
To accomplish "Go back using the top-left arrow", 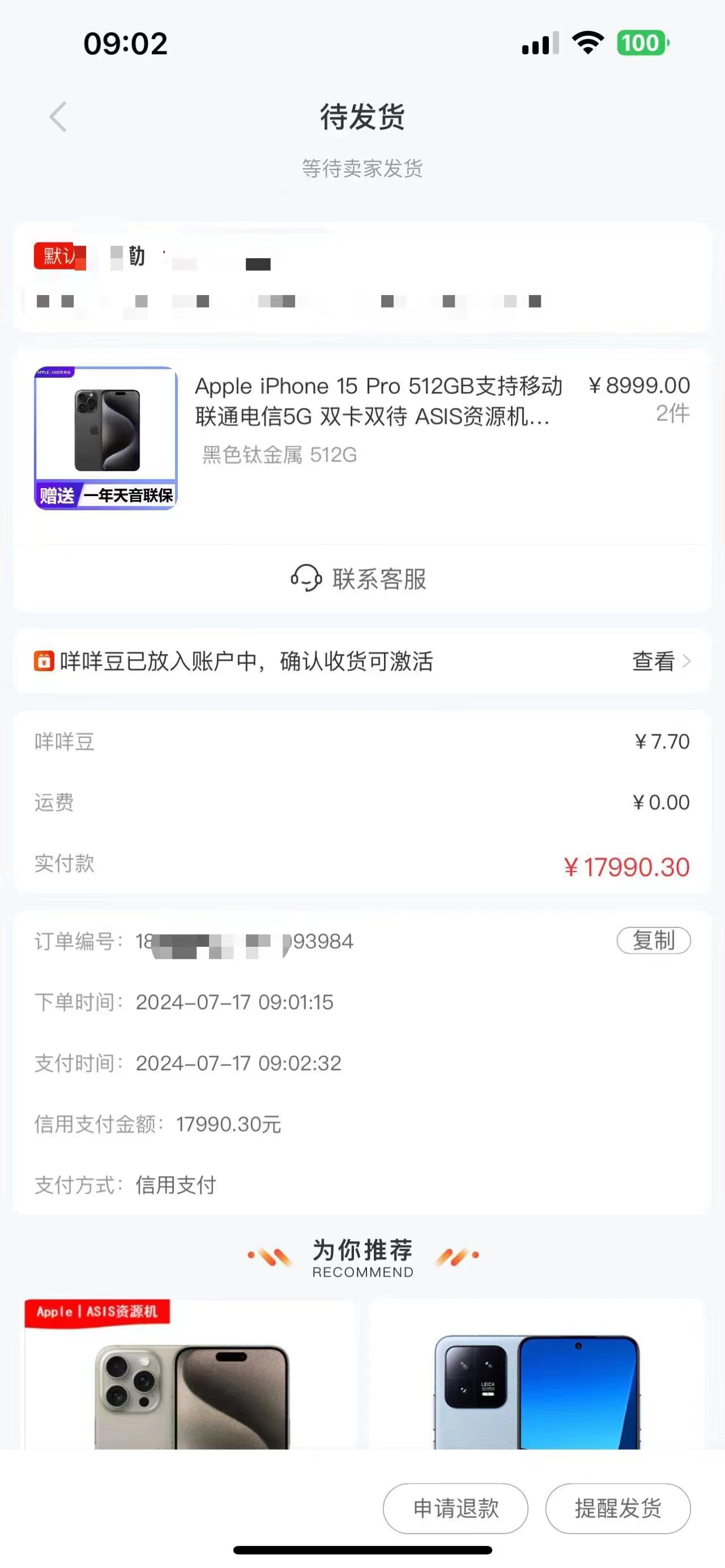I will [58, 117].
